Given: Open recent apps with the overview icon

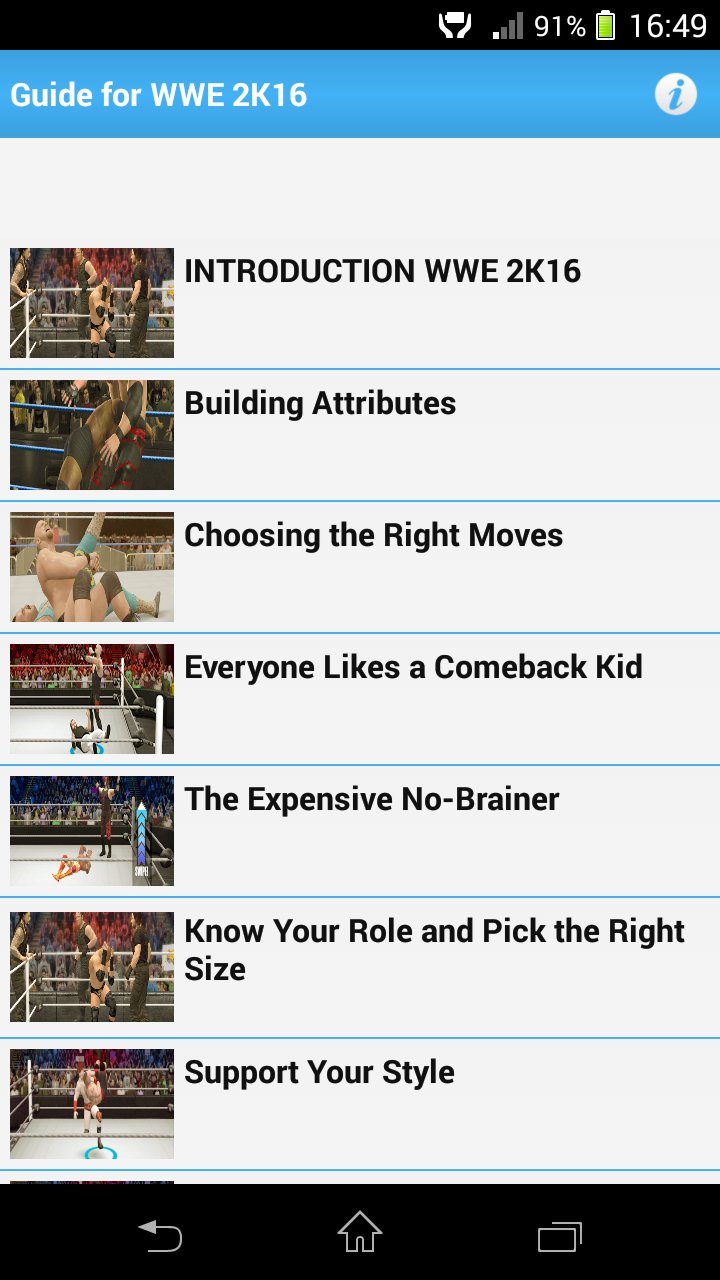Looking at the screenshot, I should pos(559,1234).
